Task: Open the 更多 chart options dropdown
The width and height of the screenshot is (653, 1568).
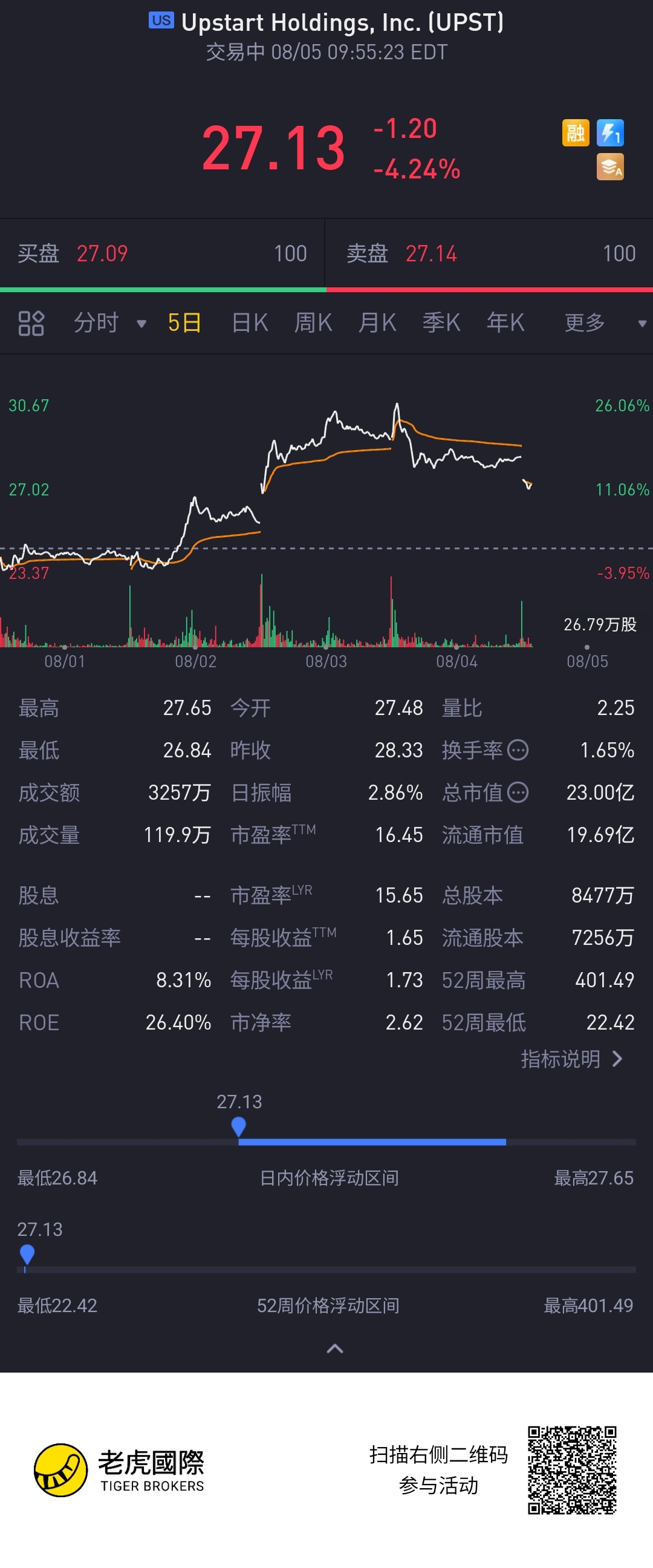Action: 603,323
